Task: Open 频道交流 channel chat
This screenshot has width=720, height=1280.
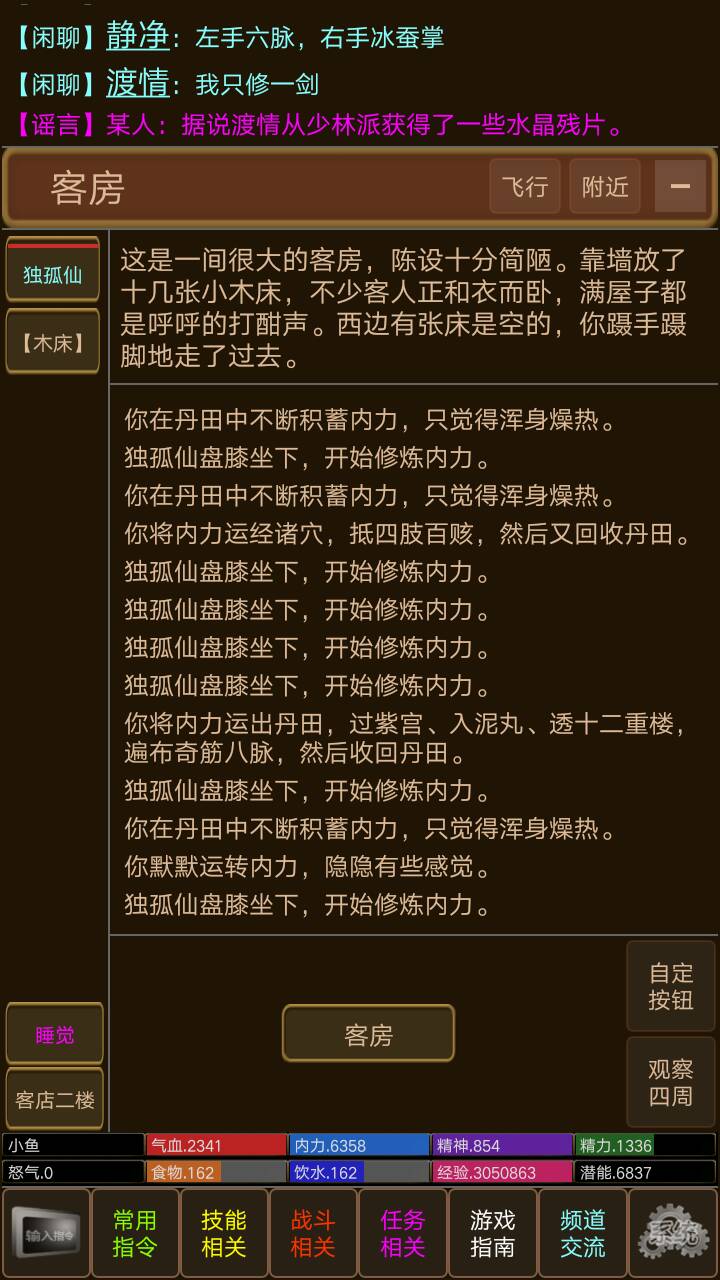Action: click(582, 1233)
